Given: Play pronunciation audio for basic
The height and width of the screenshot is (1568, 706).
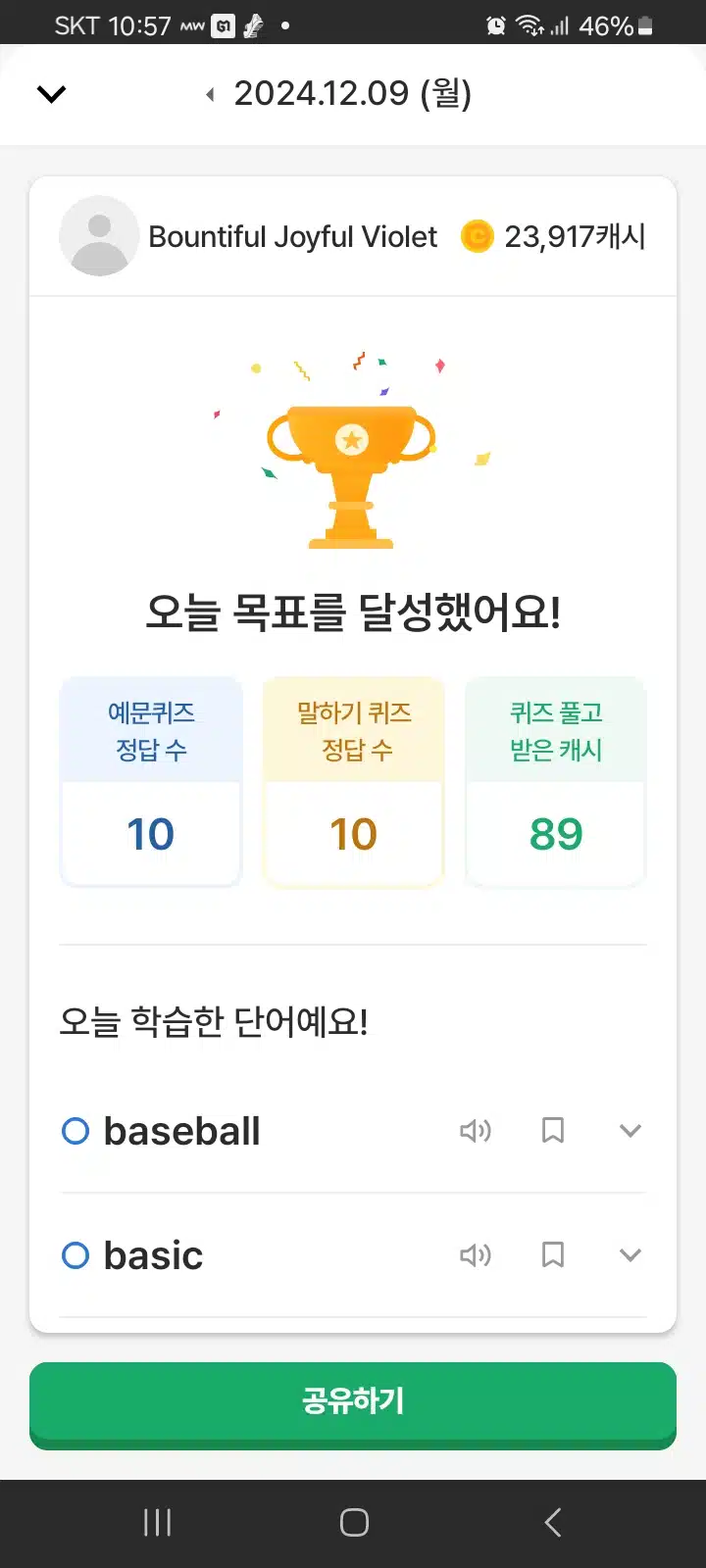Looking at the screenshot, I should 476,1255.
